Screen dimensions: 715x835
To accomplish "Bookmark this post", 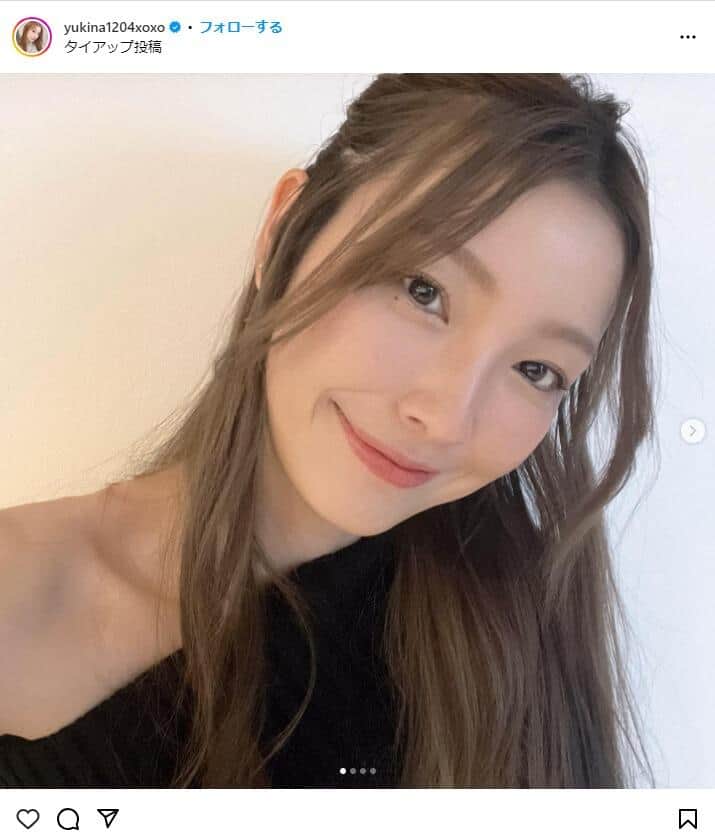I will [x=688, y=819].
